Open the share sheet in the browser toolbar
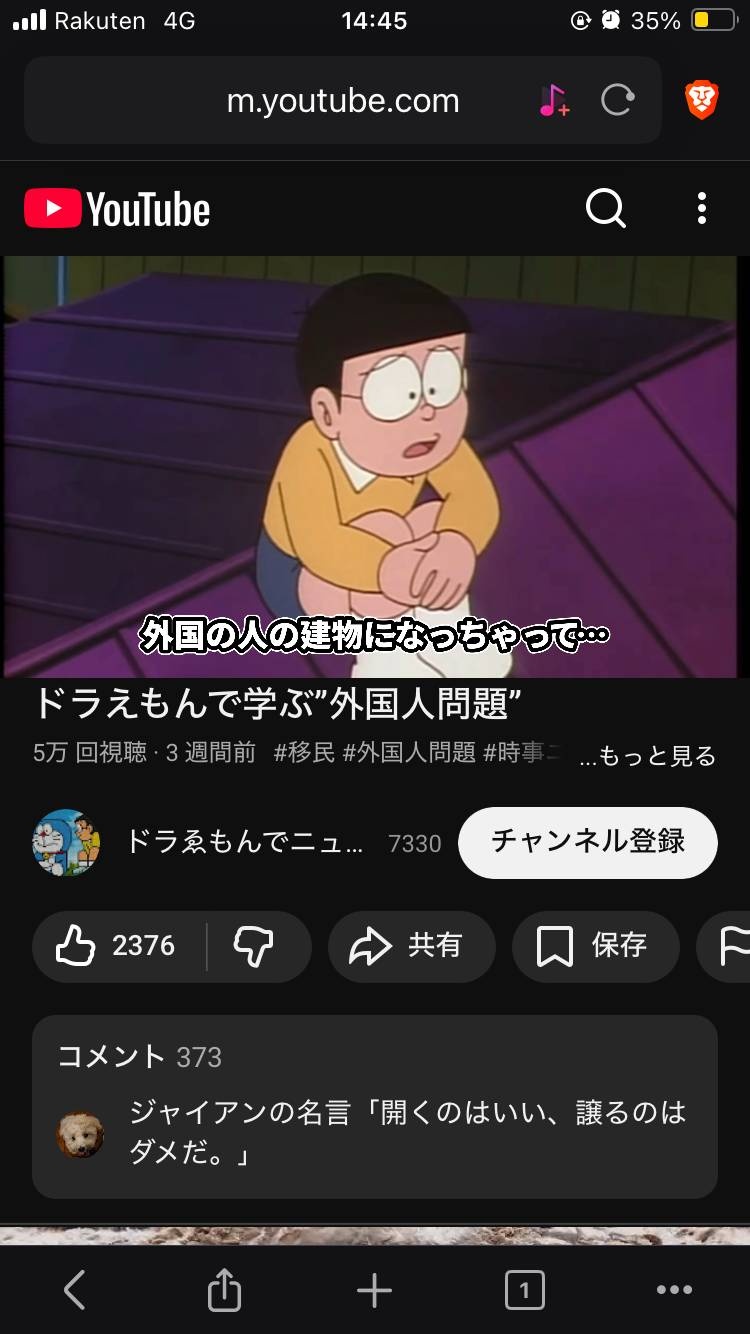Image resolution: width=750 pixels, height=1334 pixels. [224, 1290]
